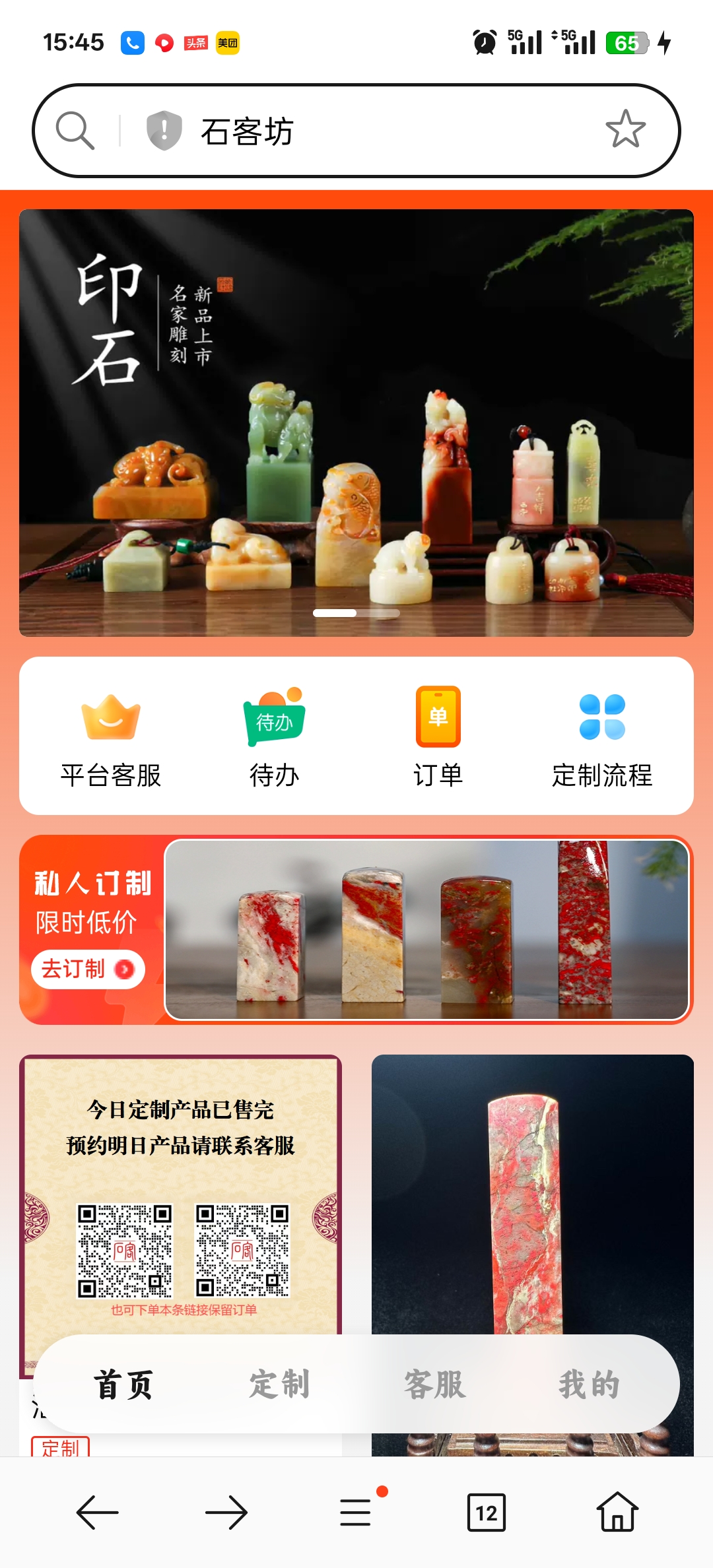Viewport: 713px width, 1568px height.
Task: Open the 私人订制 seal stones banner
Action: tap(356, 930)
